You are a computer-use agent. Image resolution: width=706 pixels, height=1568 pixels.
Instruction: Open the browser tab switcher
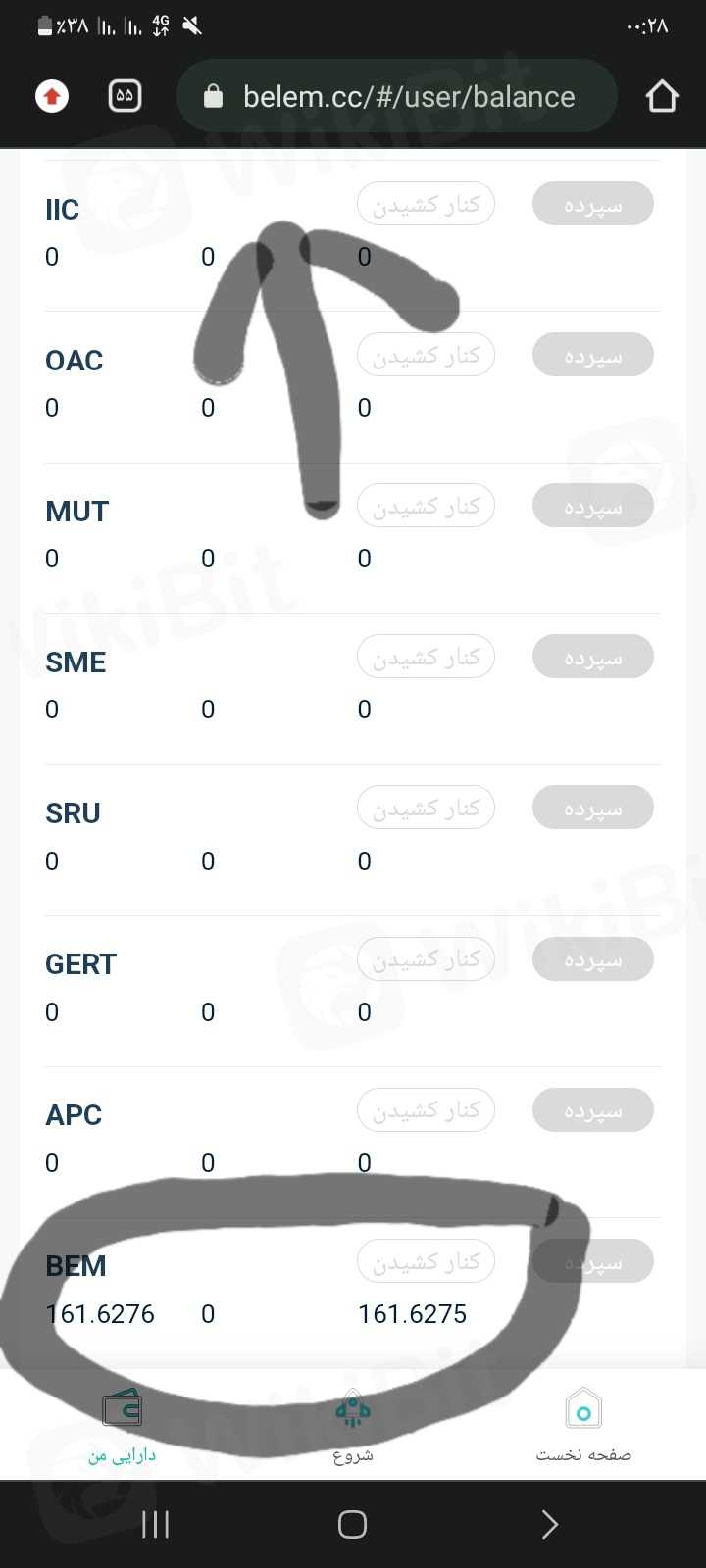[x=125, y=96]
